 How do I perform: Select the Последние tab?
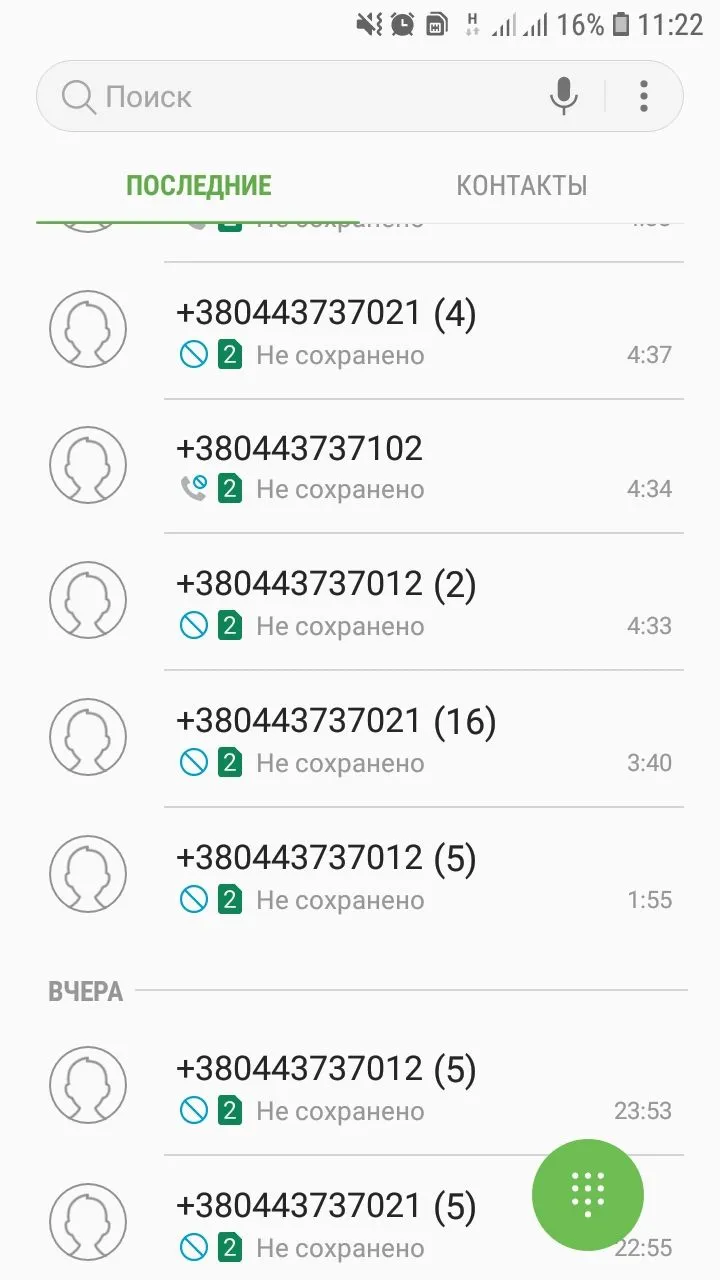pyautogui.click(x=198, y=186)
